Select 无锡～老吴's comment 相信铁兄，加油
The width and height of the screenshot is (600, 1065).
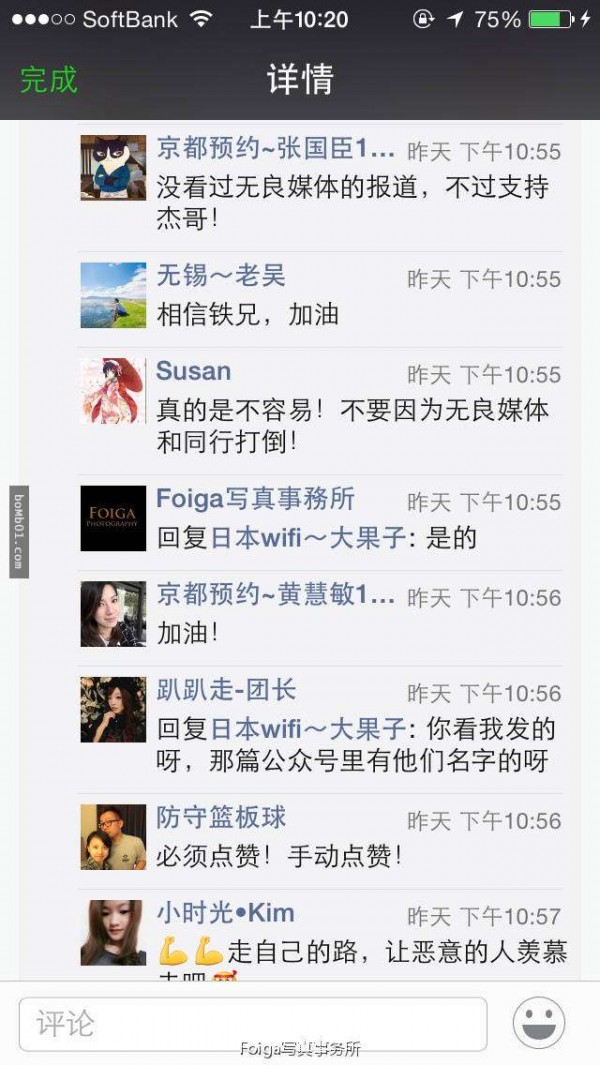[248, 315]
